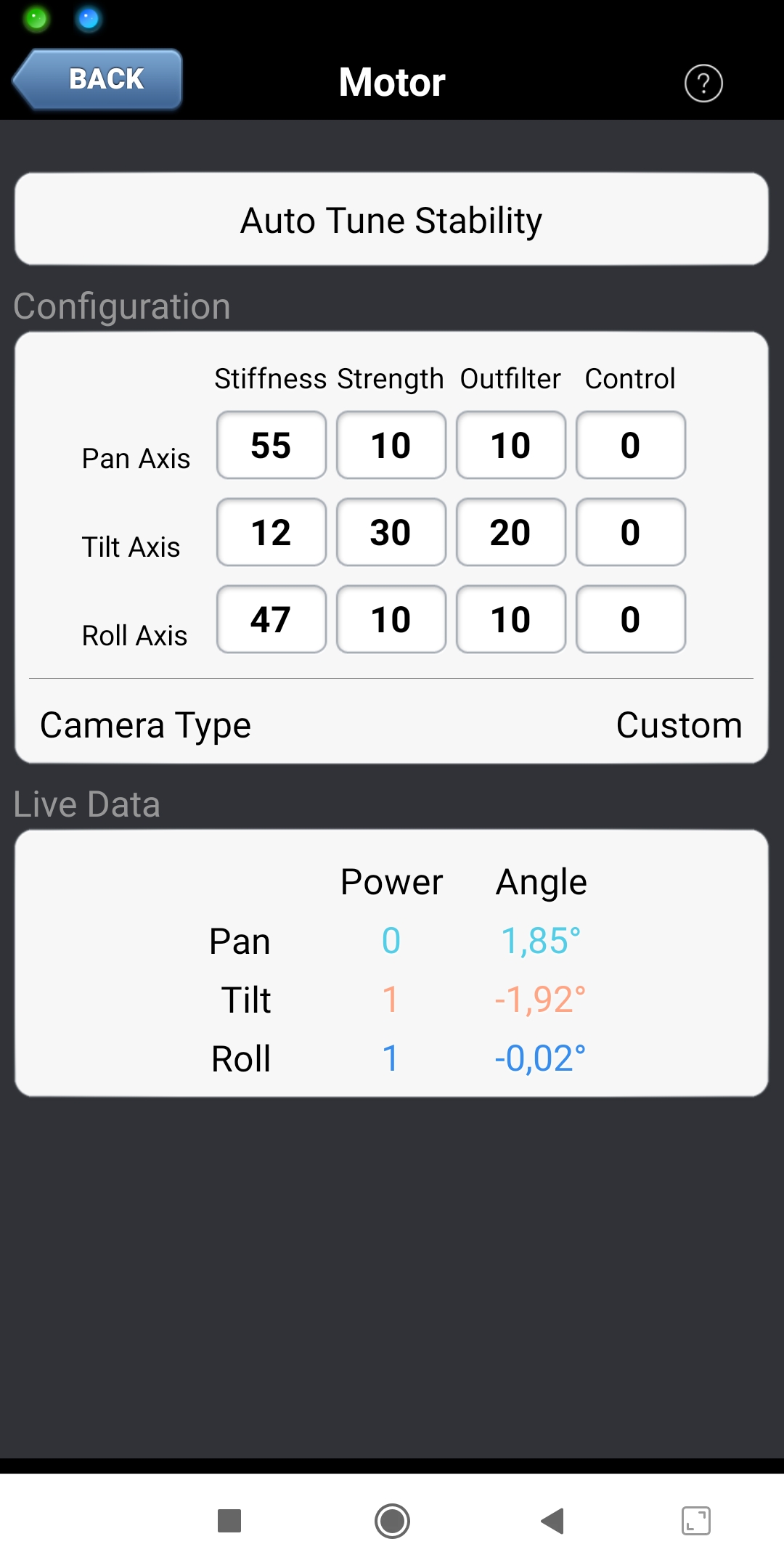
Task: Edit Tilt Axis Strength value 30
Action: tap(391, 532)
